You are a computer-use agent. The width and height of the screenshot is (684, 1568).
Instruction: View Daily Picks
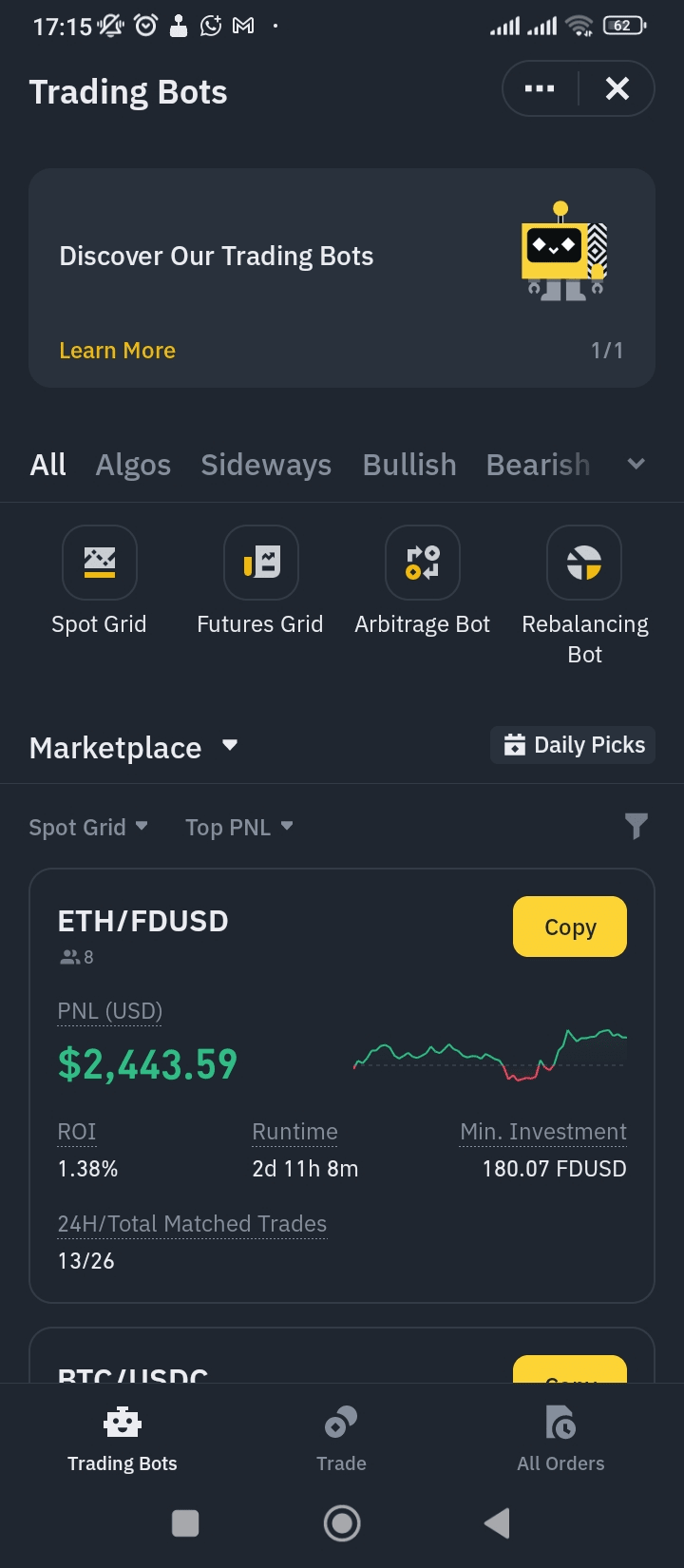[574, 745]
